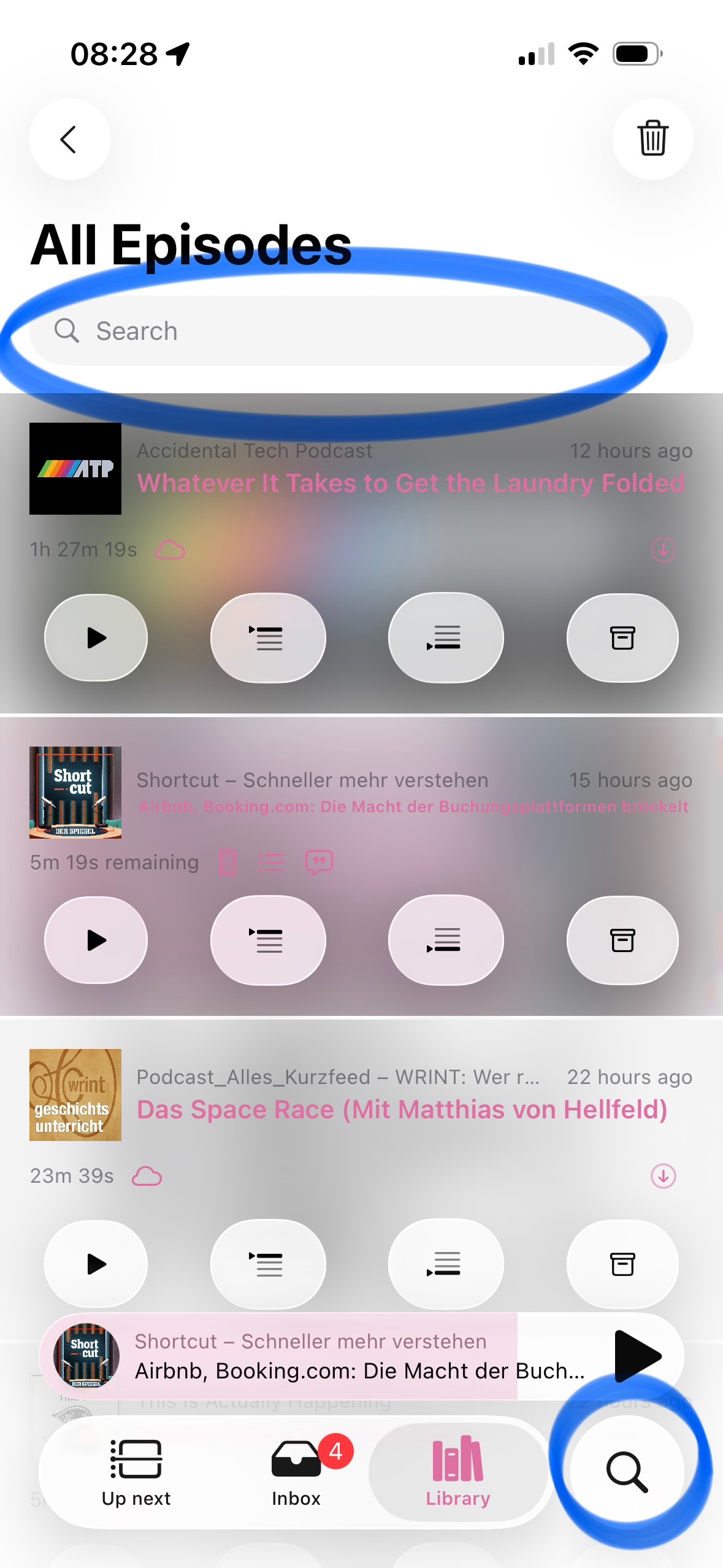Viewport: 723px width, 1568px height.
Task: Download the Accidental Tech Podcast episode
Action: (663, 550)
